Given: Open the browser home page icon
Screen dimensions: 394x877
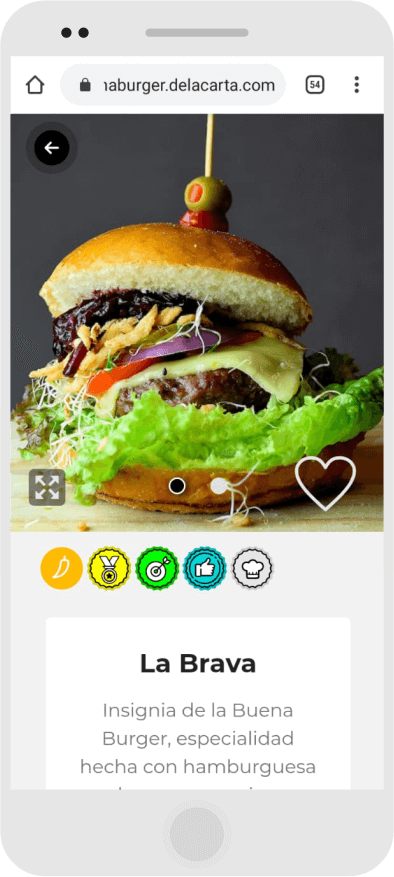Looking at the screenshot, I should [x=35, y=85].
